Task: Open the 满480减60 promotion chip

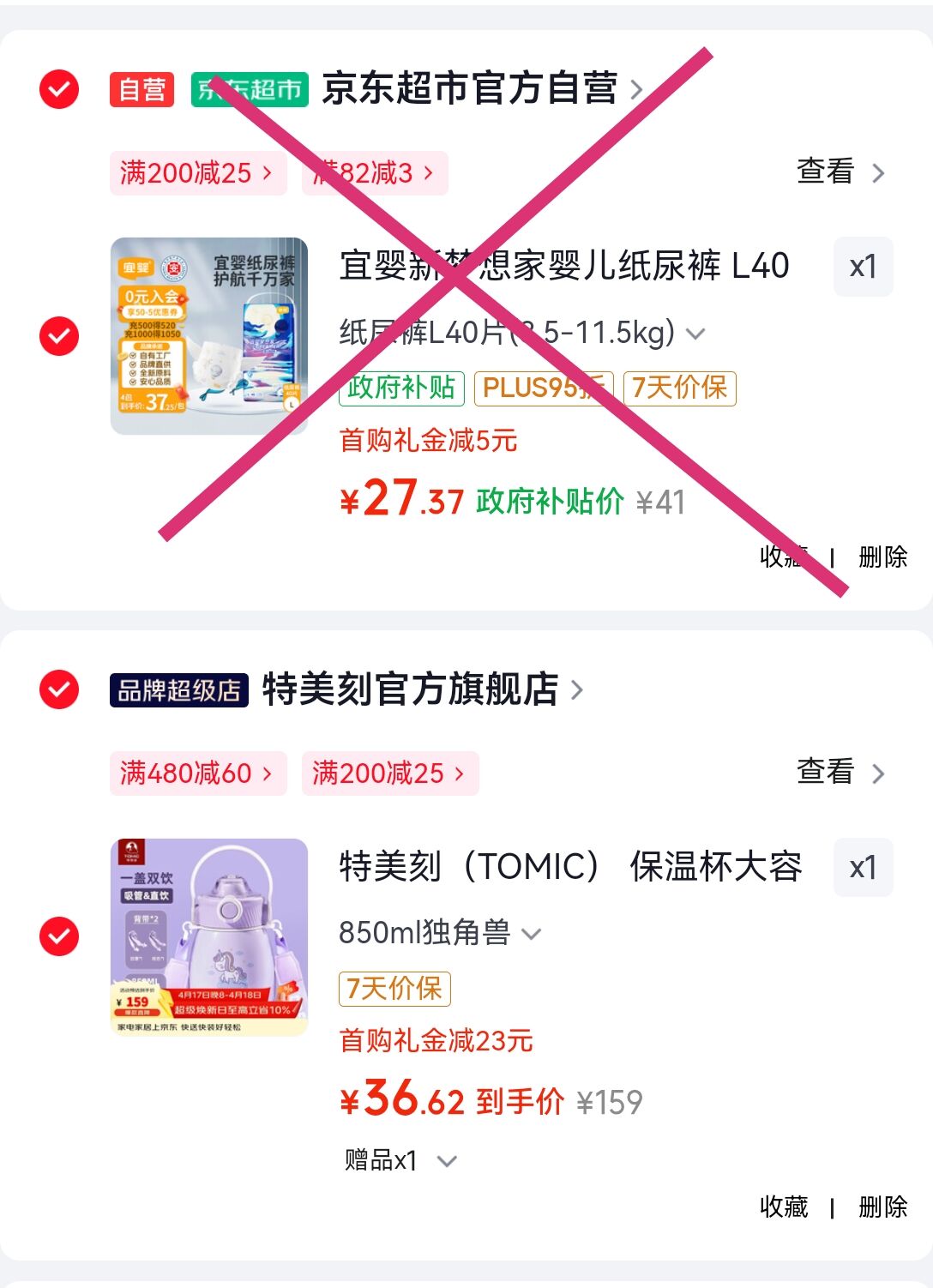Action: [197, 773]
